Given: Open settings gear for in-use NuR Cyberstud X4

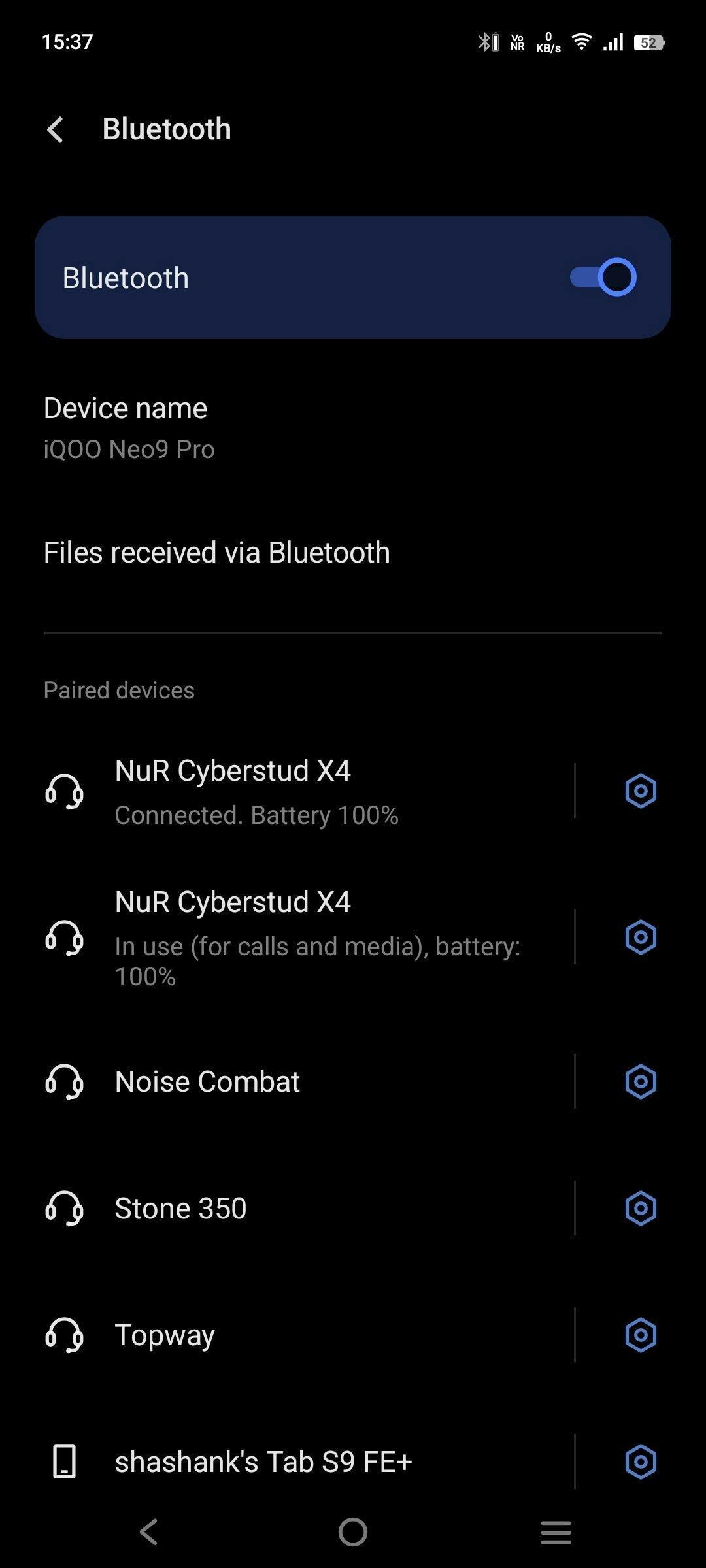Looking at the screenshot, I should pyautogui.click(x=641, y=937).
